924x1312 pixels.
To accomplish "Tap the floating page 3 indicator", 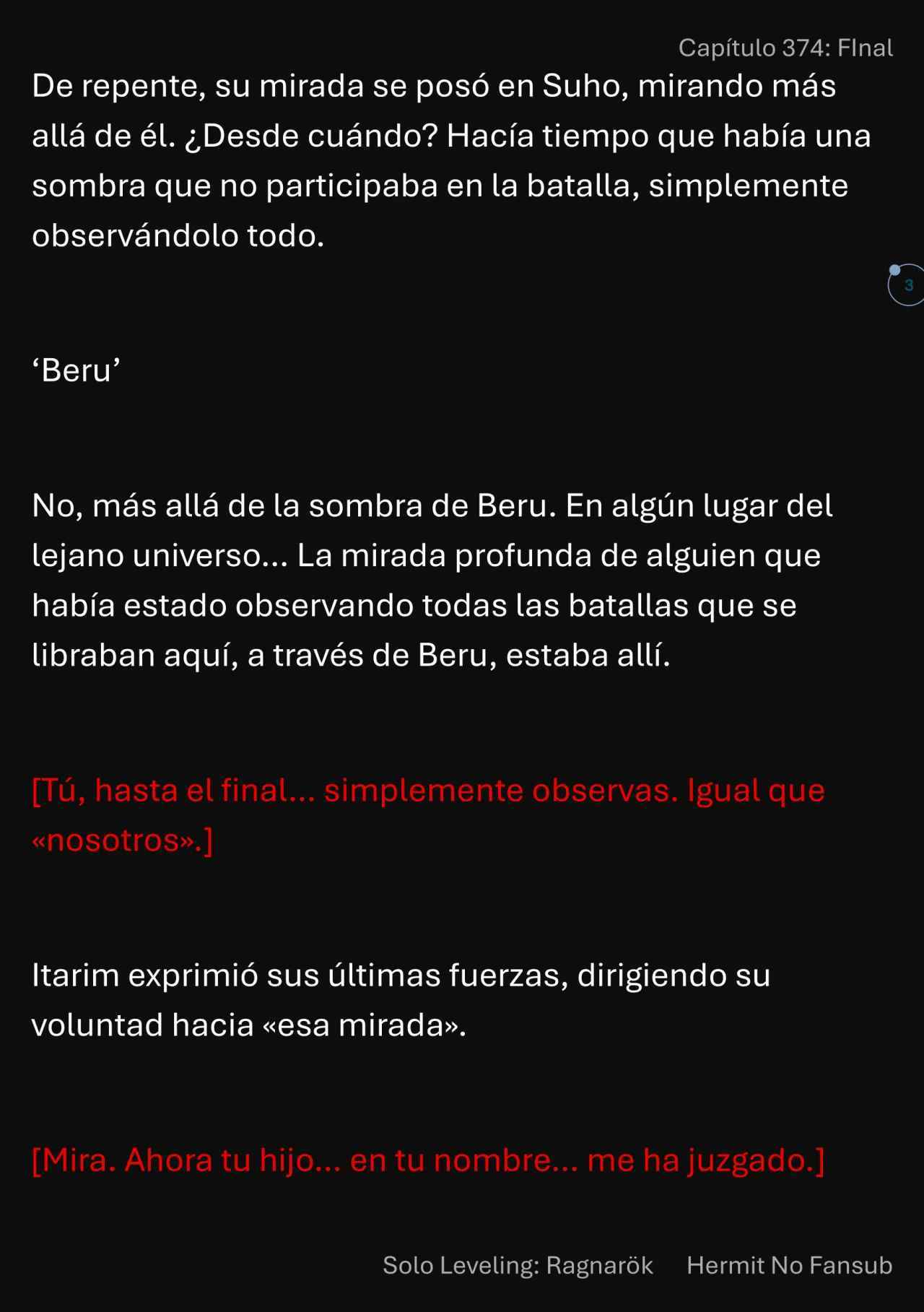I will [x=907, y=285].
